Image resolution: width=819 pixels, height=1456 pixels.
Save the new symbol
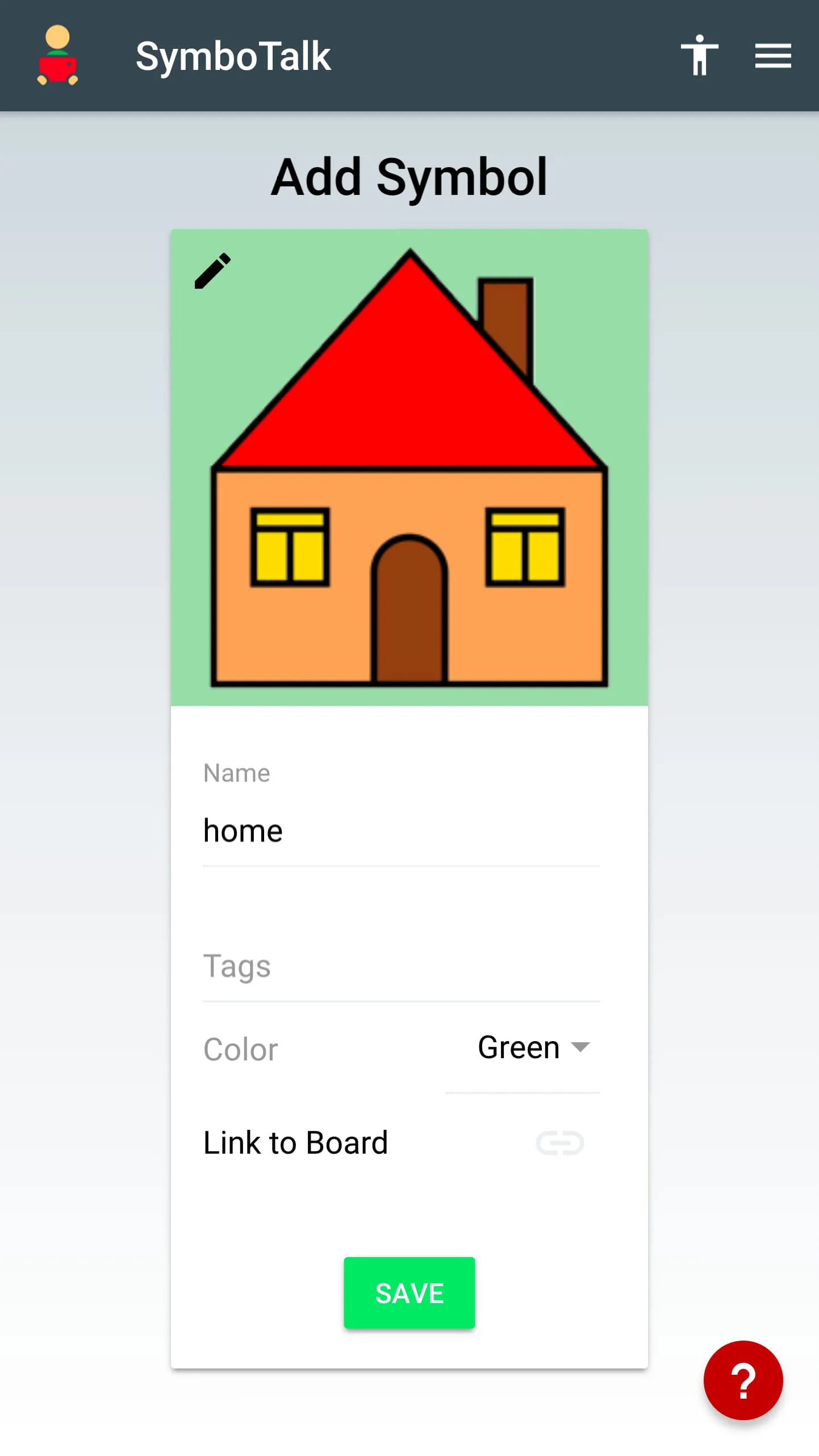(x=409, y=1292)
